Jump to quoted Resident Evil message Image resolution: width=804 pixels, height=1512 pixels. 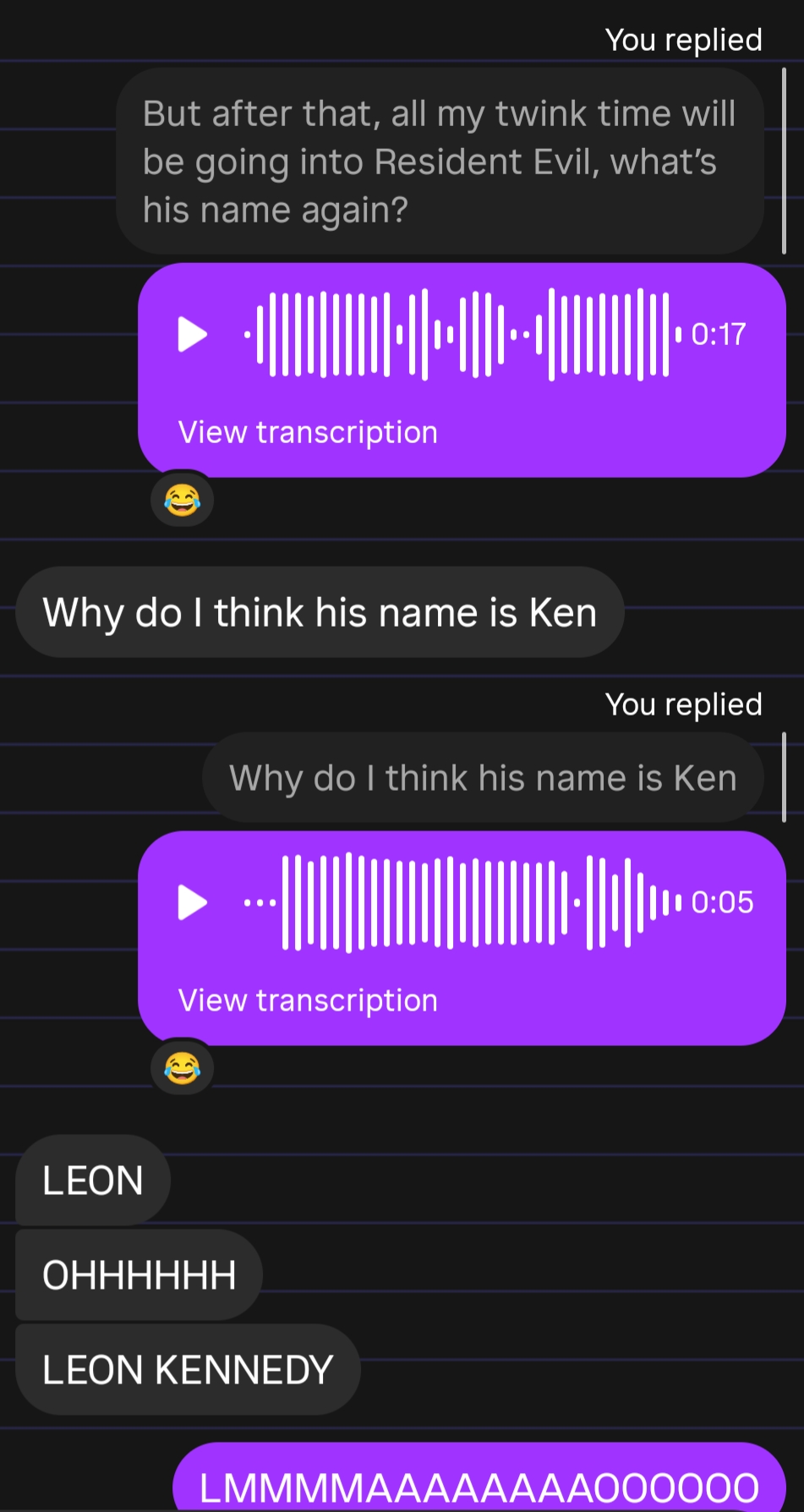pos(440,162)
